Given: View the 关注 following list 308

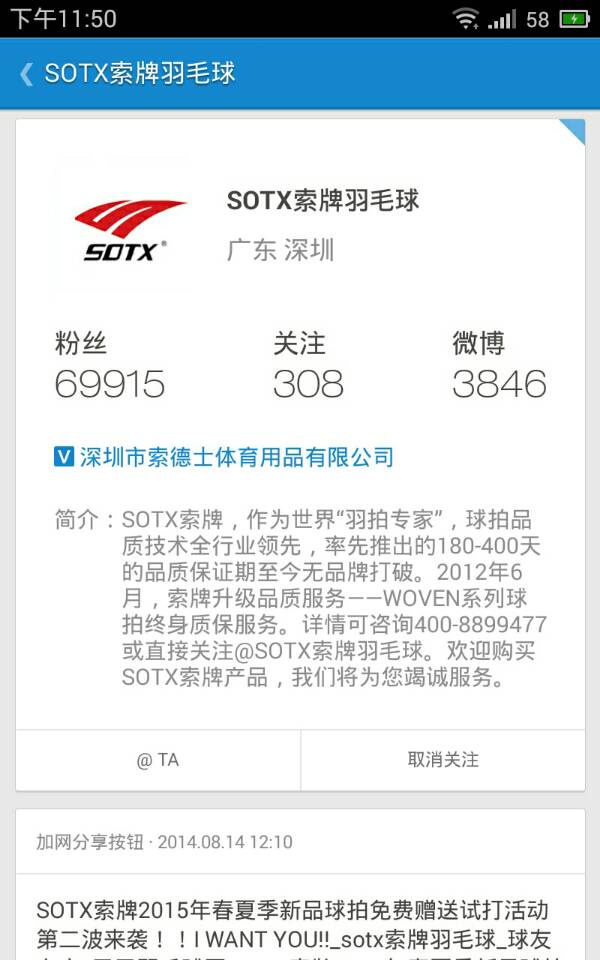Looking at the screenshot, I should (308, 365).
